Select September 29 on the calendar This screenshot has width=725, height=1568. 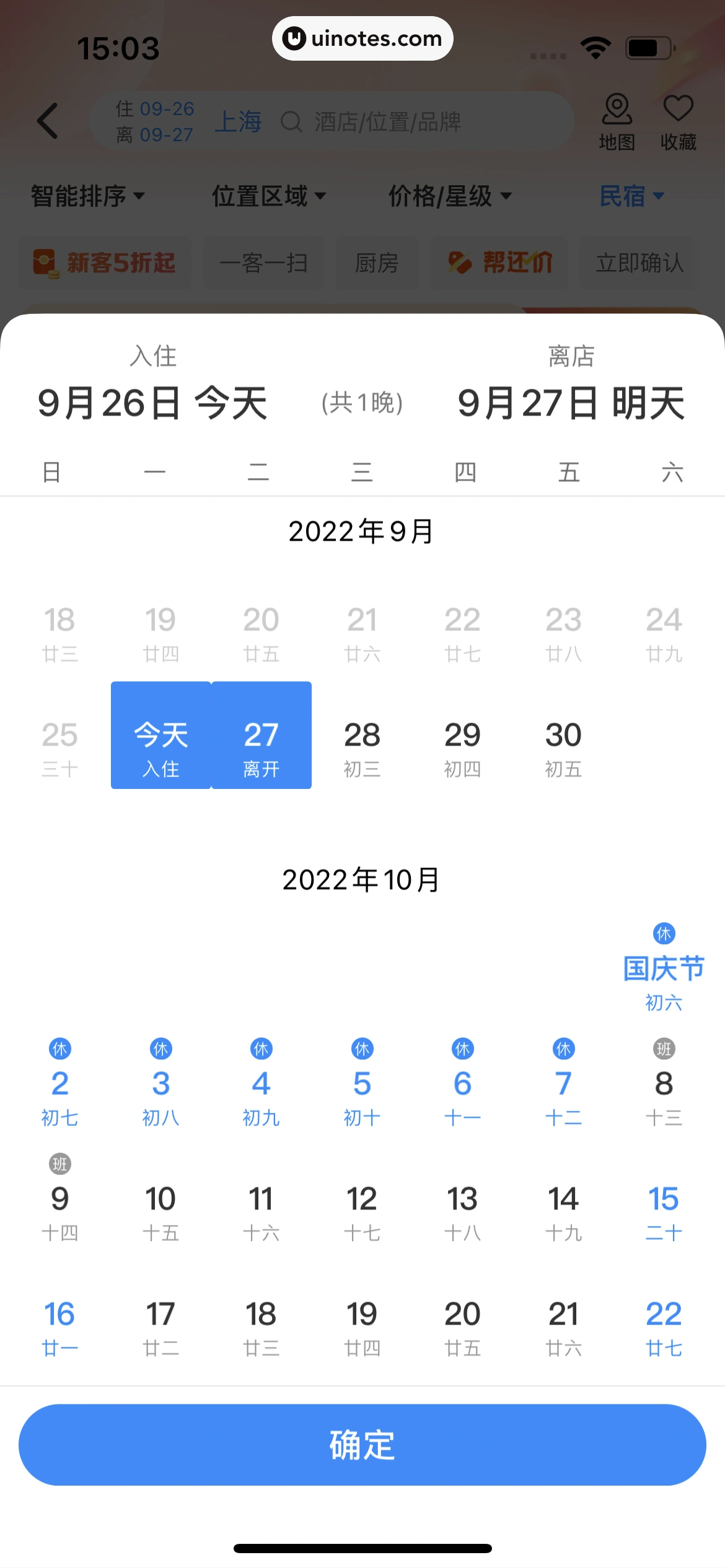click(462, 747)
